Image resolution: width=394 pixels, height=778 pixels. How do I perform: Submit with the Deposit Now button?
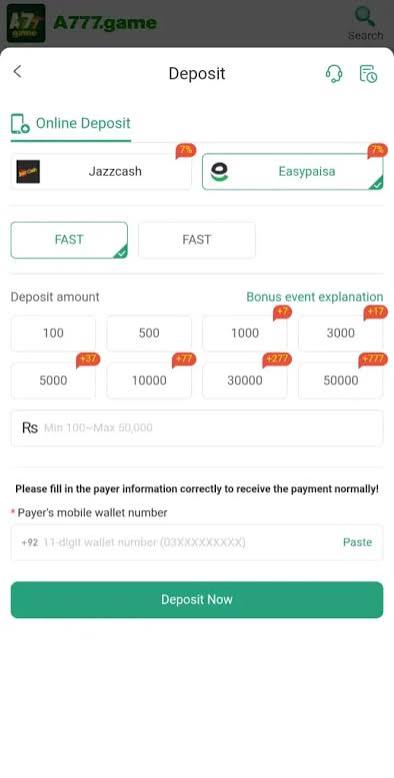click(x=197, y=599)
